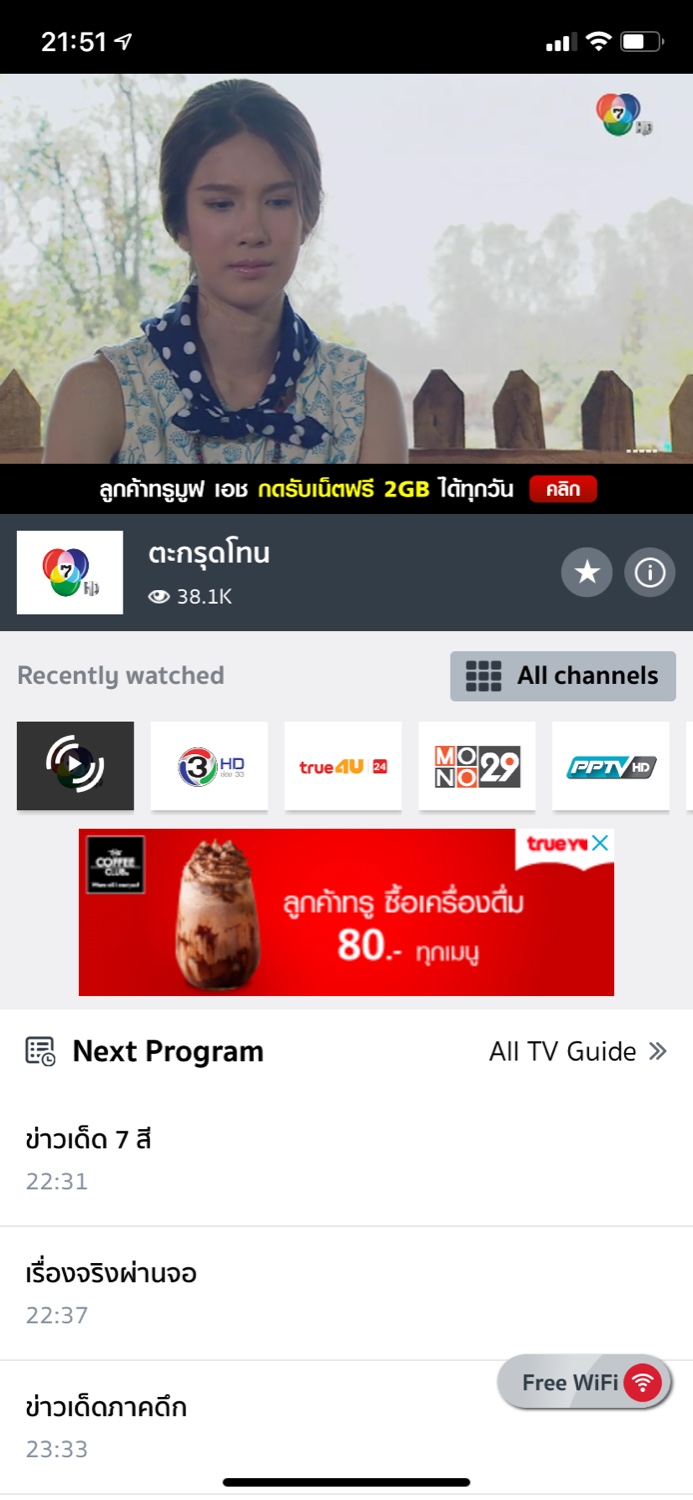The image size is (693, 1500).
Task: Open the program info icon
Action: [650, 573]
